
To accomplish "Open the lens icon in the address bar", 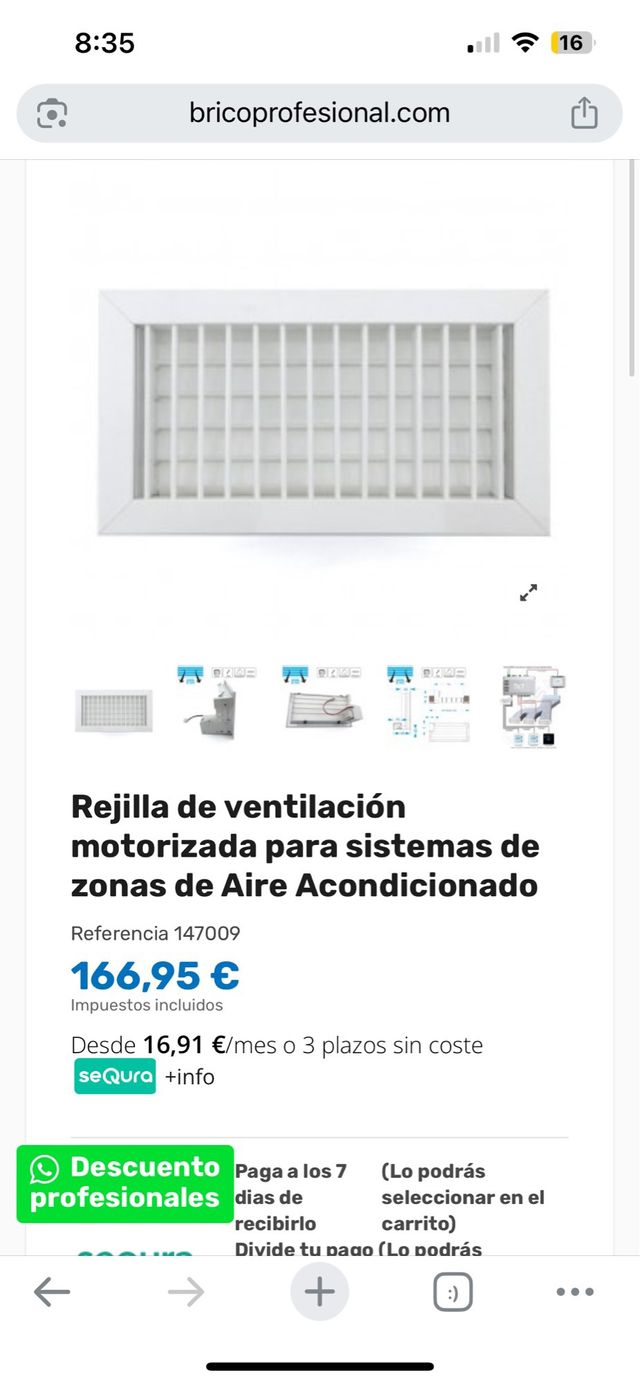I will (x=52, y=113).
